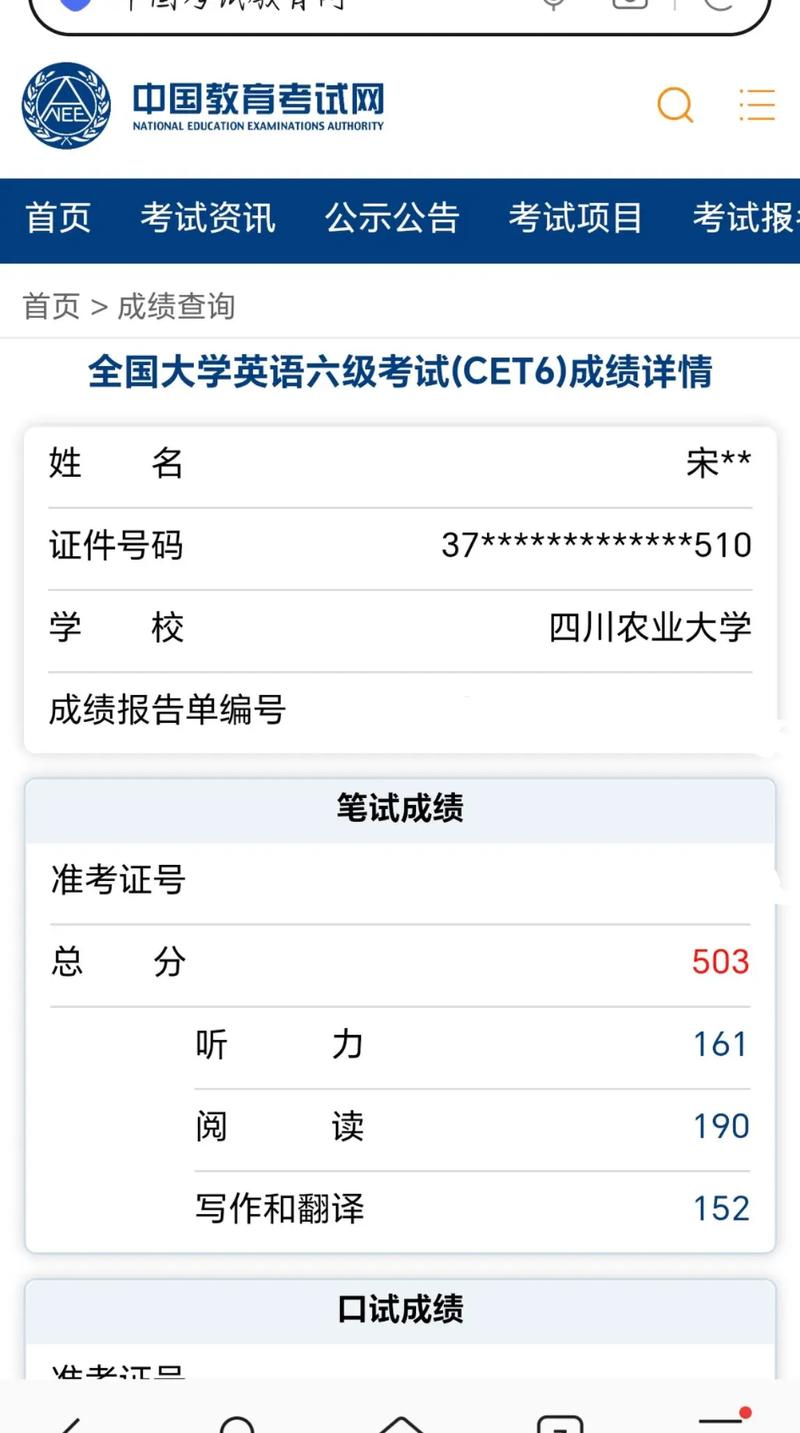Click the 首页 breadcrumb link
800x1433 pixels.
coord(52,307)
